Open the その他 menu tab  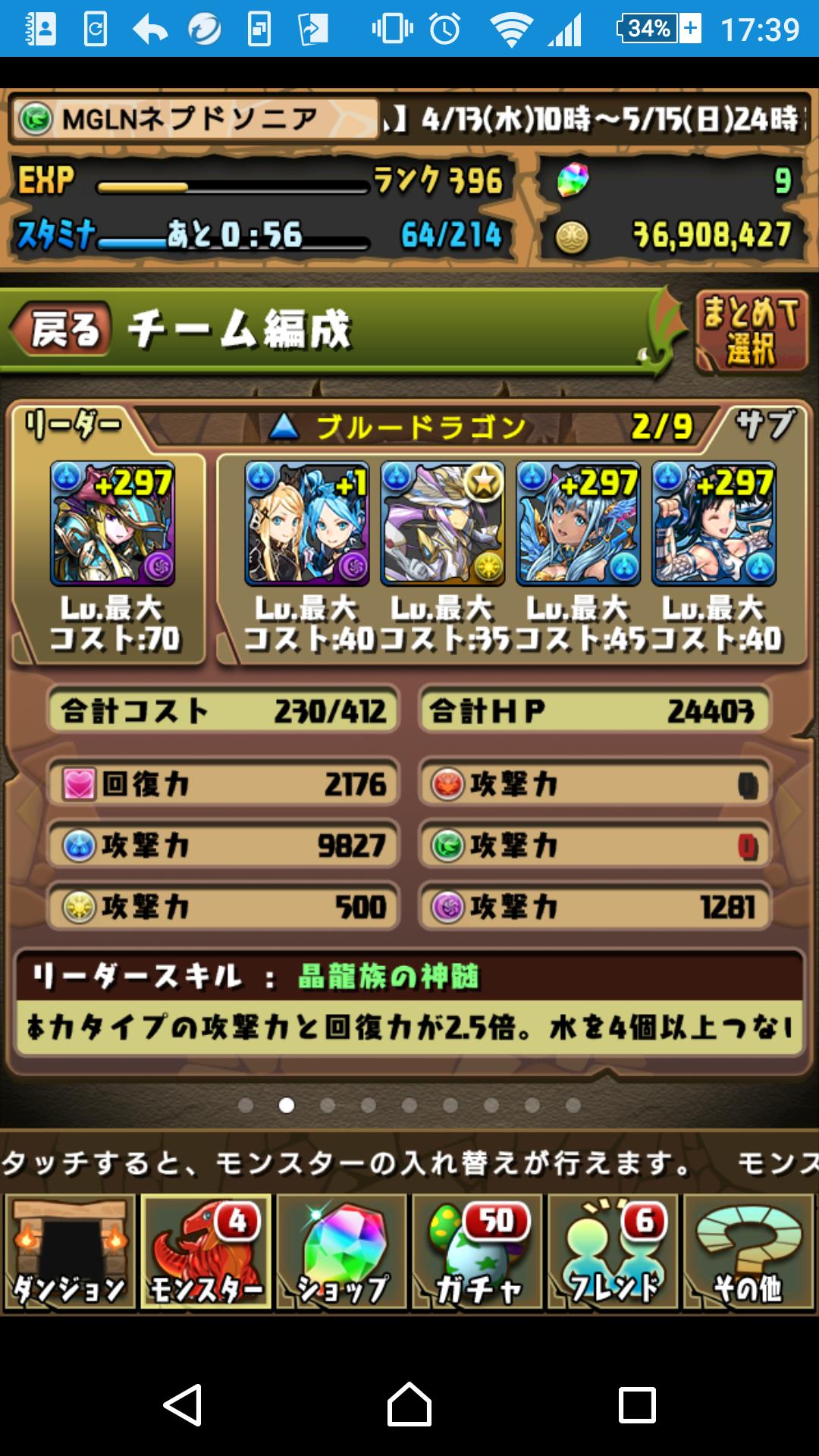click(748, 1252)
